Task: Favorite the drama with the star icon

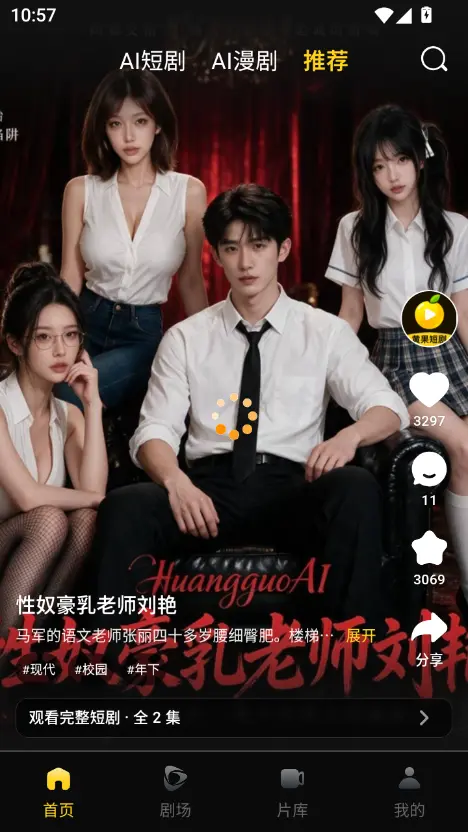Action: coord(429,550)
